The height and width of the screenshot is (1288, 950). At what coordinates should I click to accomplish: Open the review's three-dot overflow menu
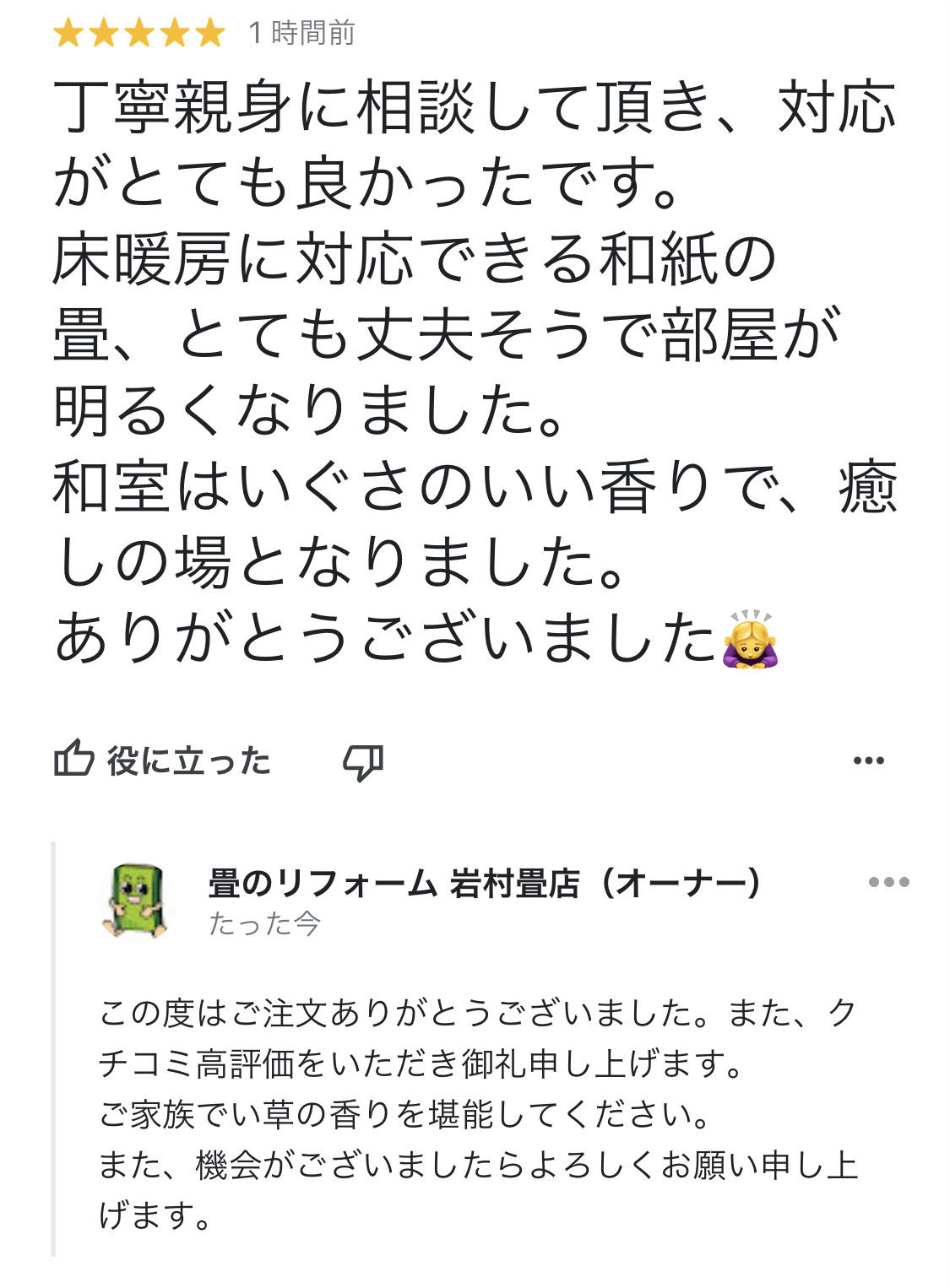point(868,760)
